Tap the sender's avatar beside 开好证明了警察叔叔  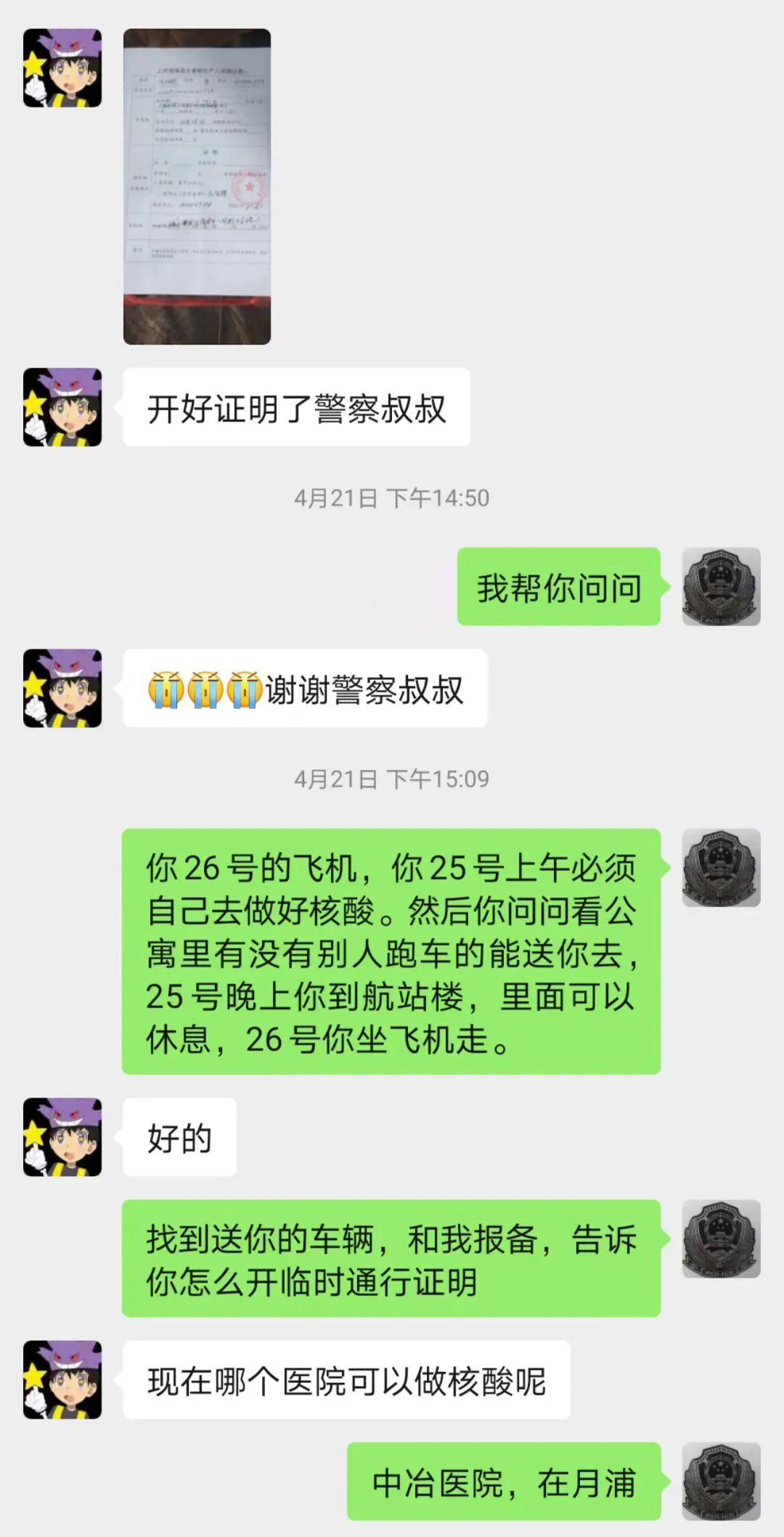point(62,407)
